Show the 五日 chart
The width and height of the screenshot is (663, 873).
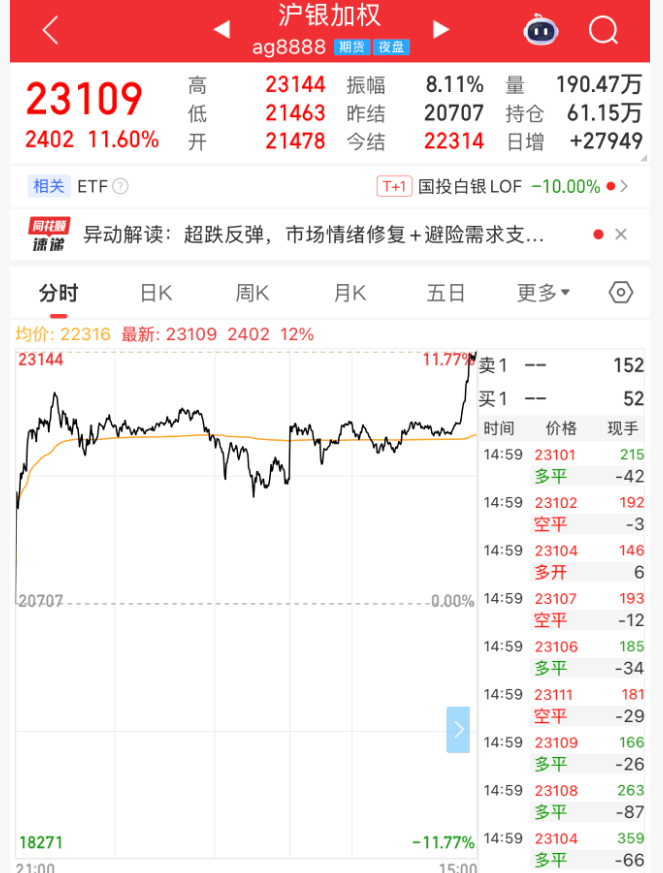click(446, 293)
